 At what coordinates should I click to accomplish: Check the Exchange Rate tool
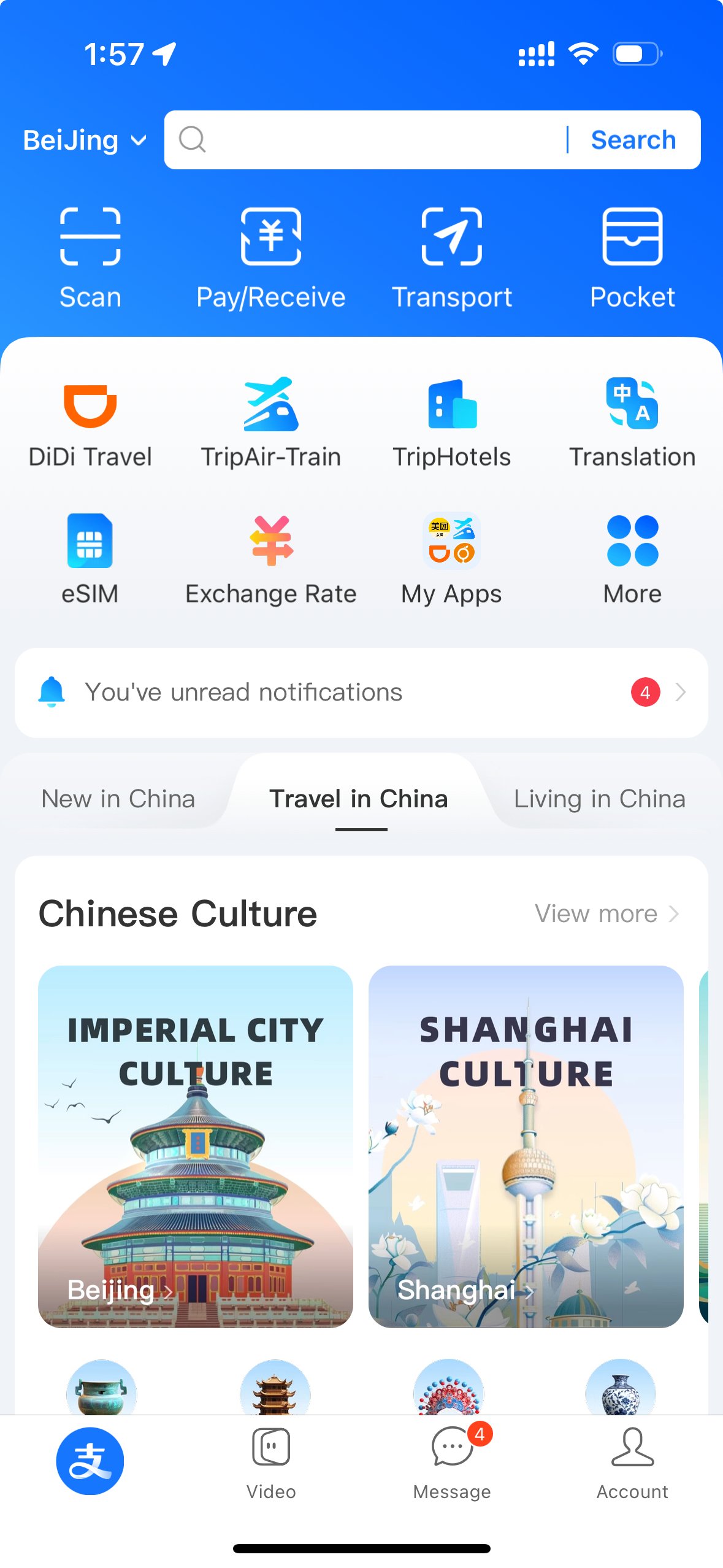pos(272,558)
